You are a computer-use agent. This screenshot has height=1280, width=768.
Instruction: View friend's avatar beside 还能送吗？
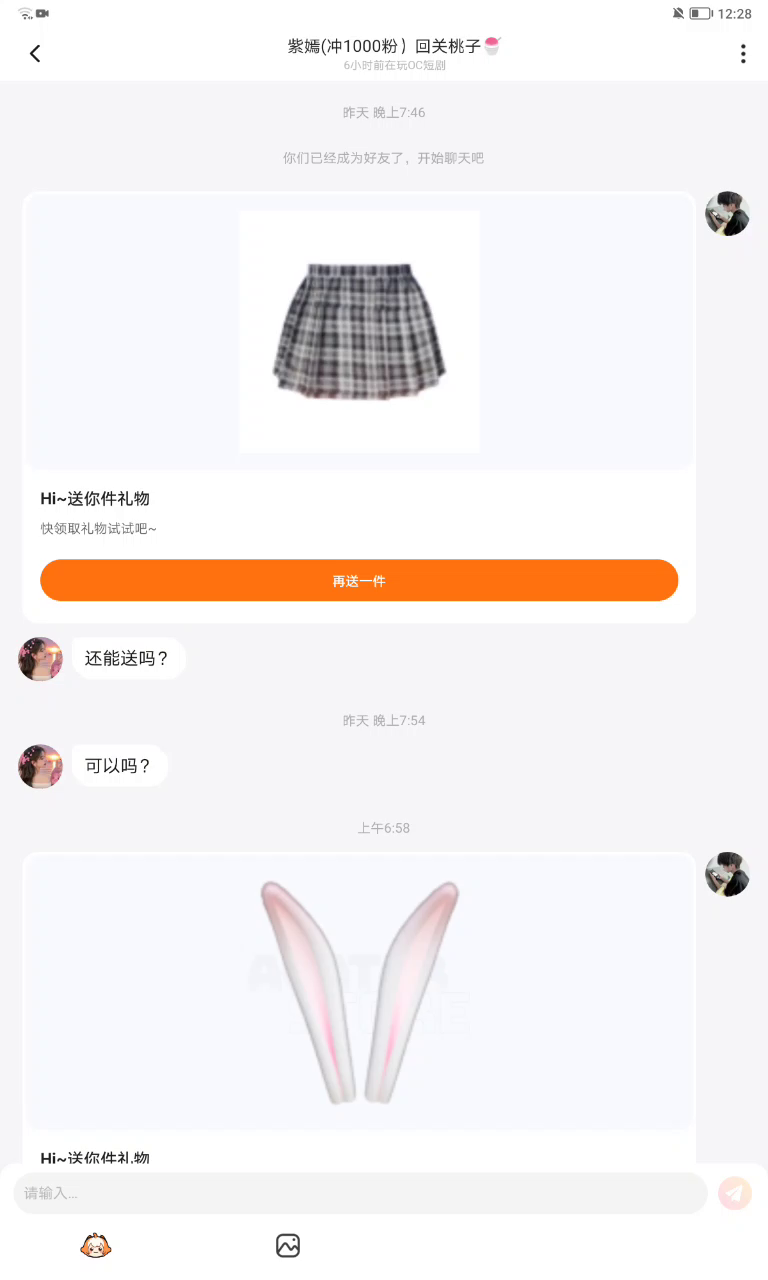coord(40,659)
